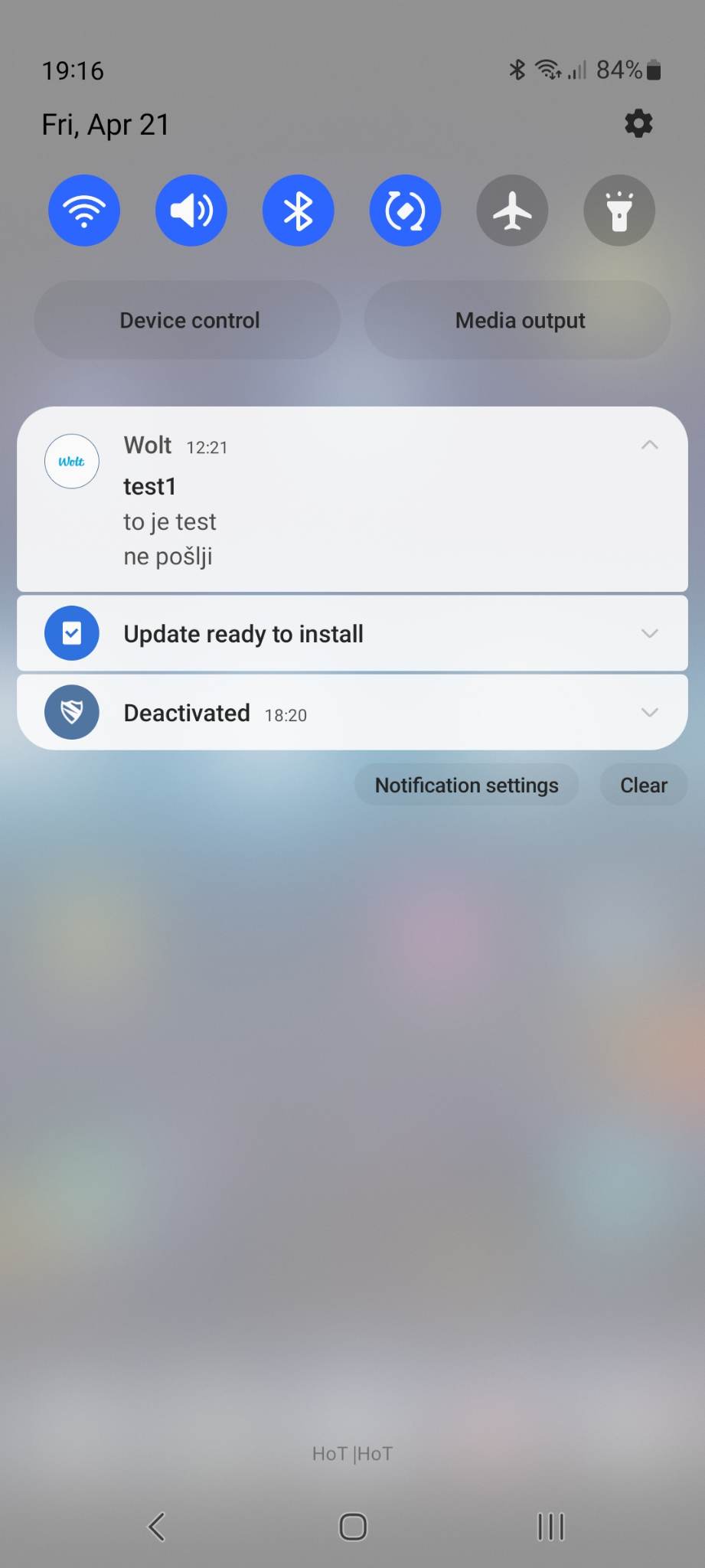Open recent apps
This screenshot has width=705, height=1568.
click(550, 1527)
